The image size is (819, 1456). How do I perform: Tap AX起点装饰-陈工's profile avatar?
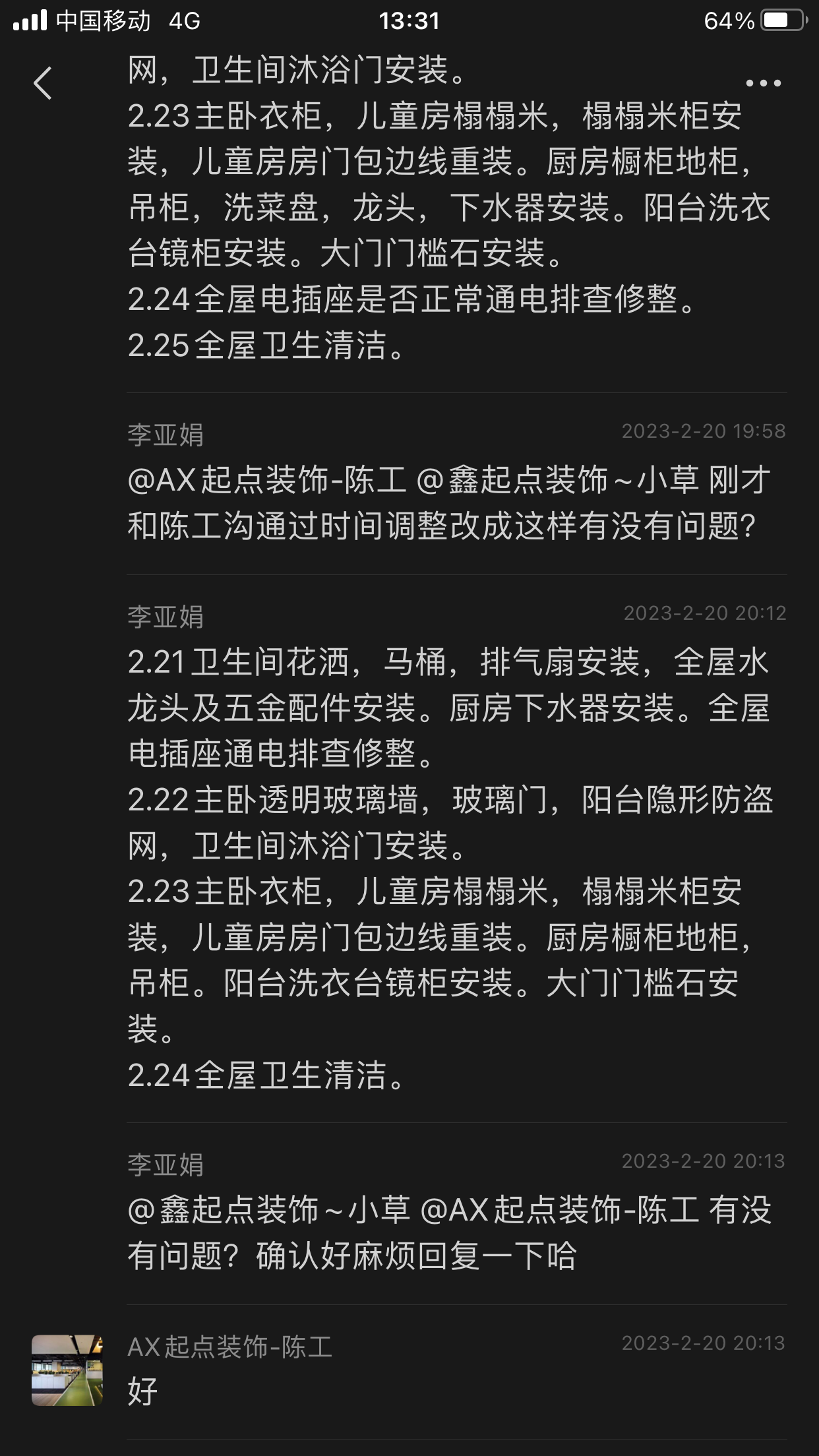coord(67,1370)
